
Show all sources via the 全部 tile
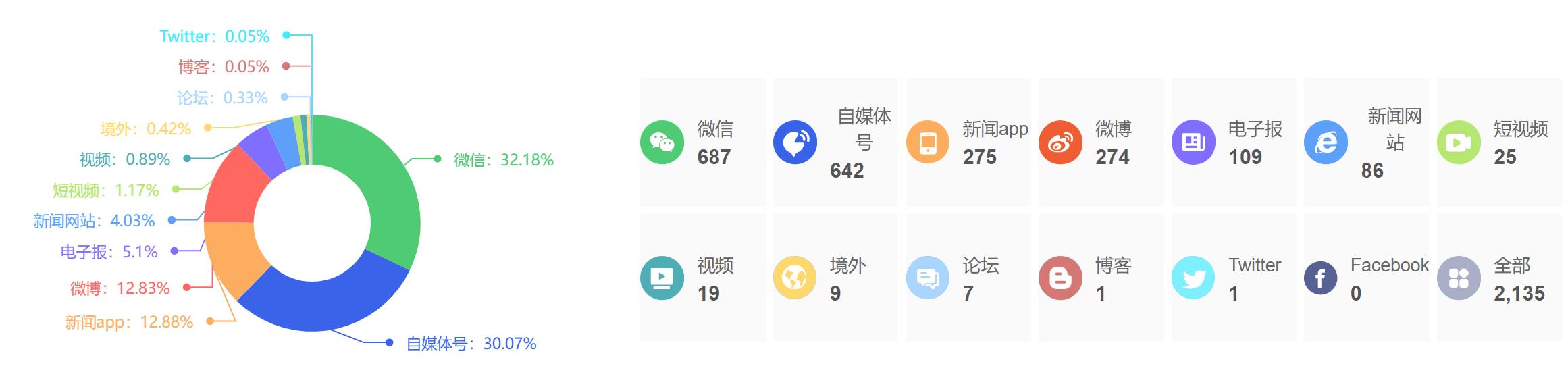[x=1499, y=278]
